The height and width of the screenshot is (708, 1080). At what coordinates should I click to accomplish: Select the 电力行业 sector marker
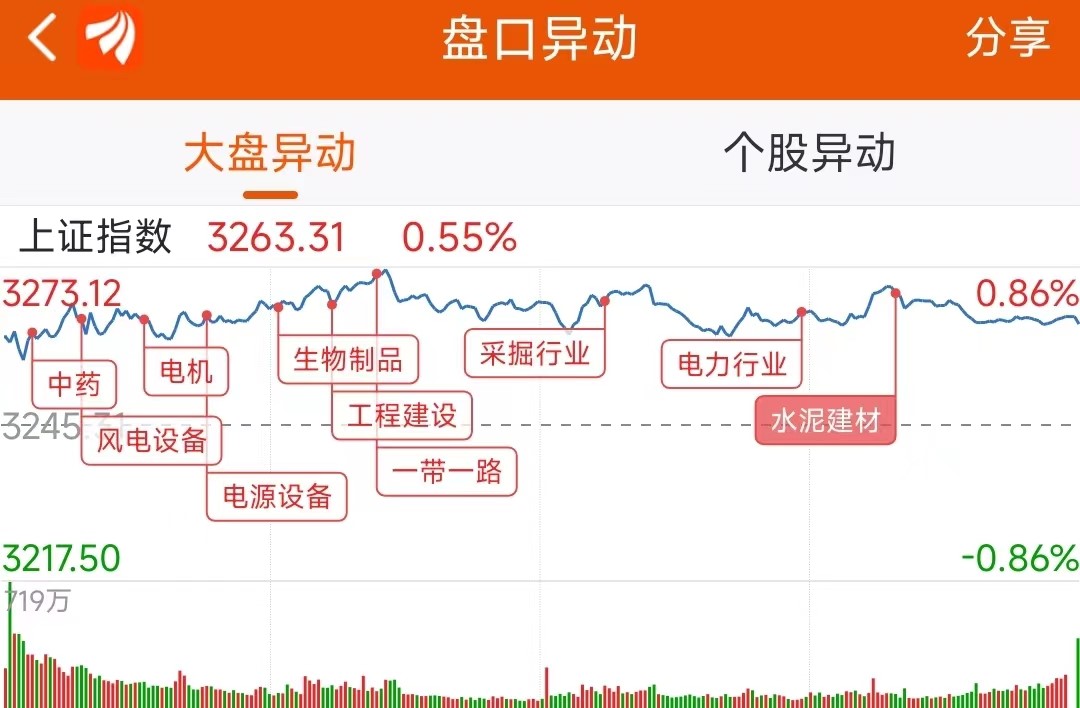click(x=732, y=364)
